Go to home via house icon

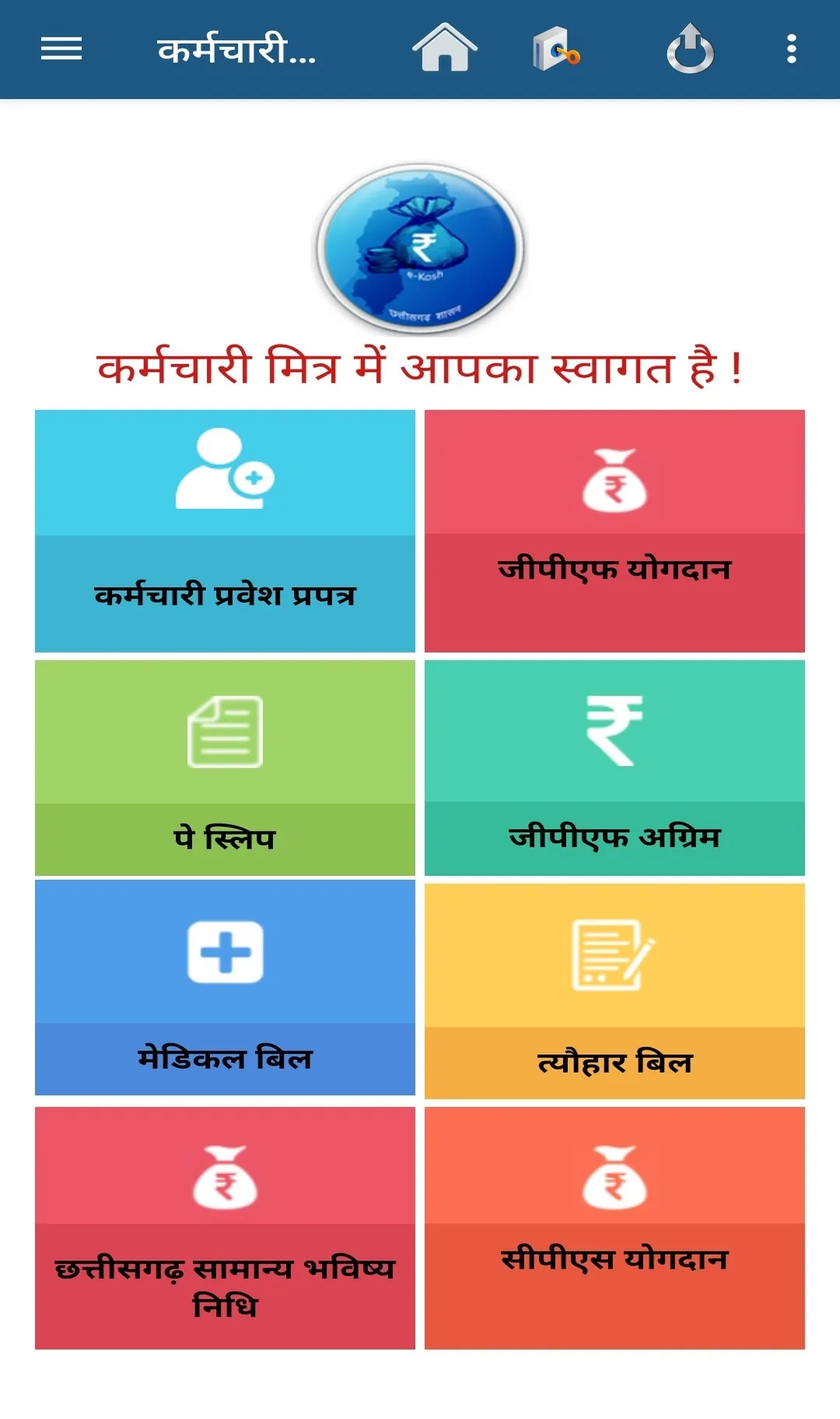[x=444, y=48]
